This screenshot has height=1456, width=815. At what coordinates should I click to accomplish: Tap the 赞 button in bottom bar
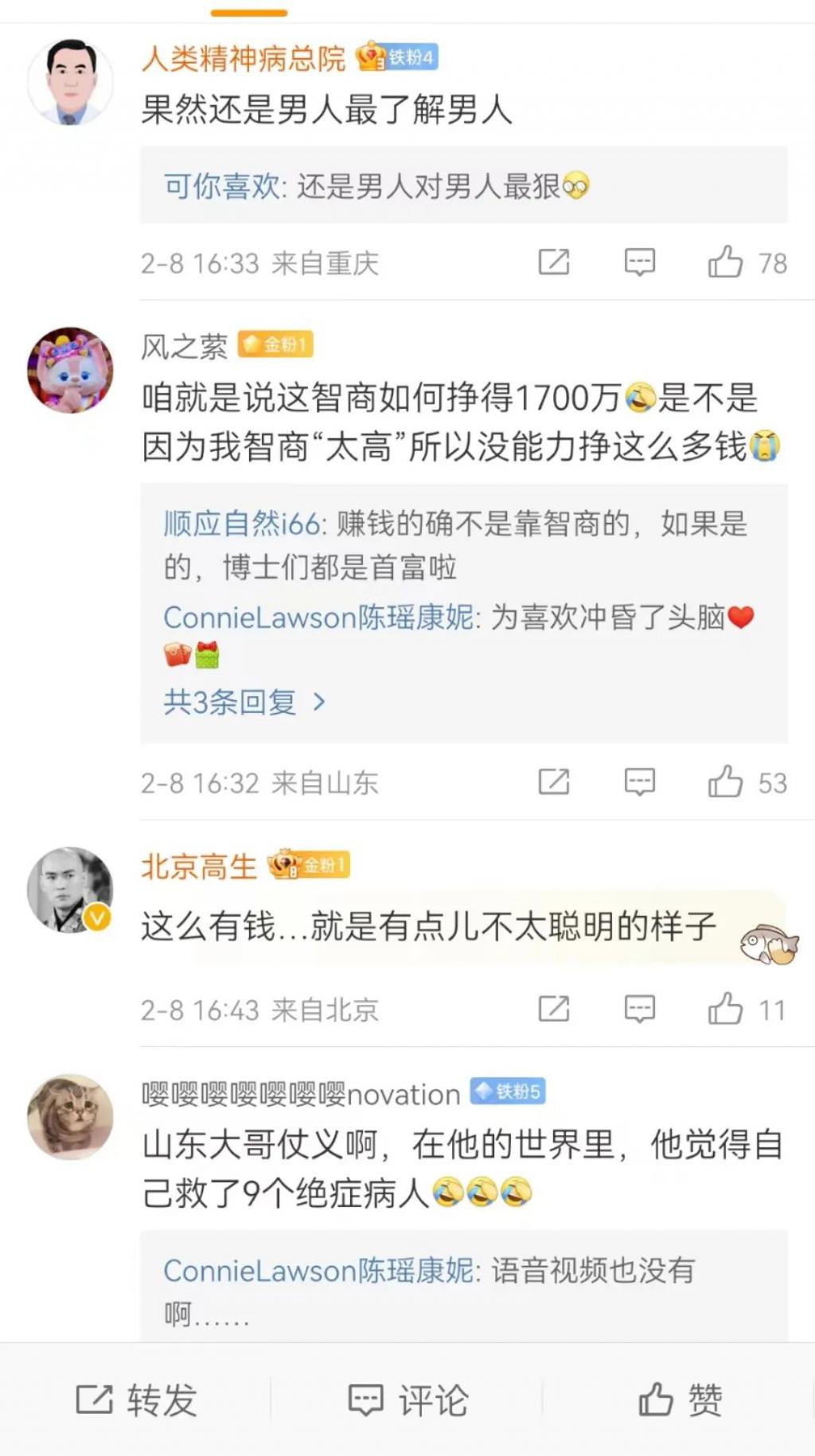[x=681, y=1400]
